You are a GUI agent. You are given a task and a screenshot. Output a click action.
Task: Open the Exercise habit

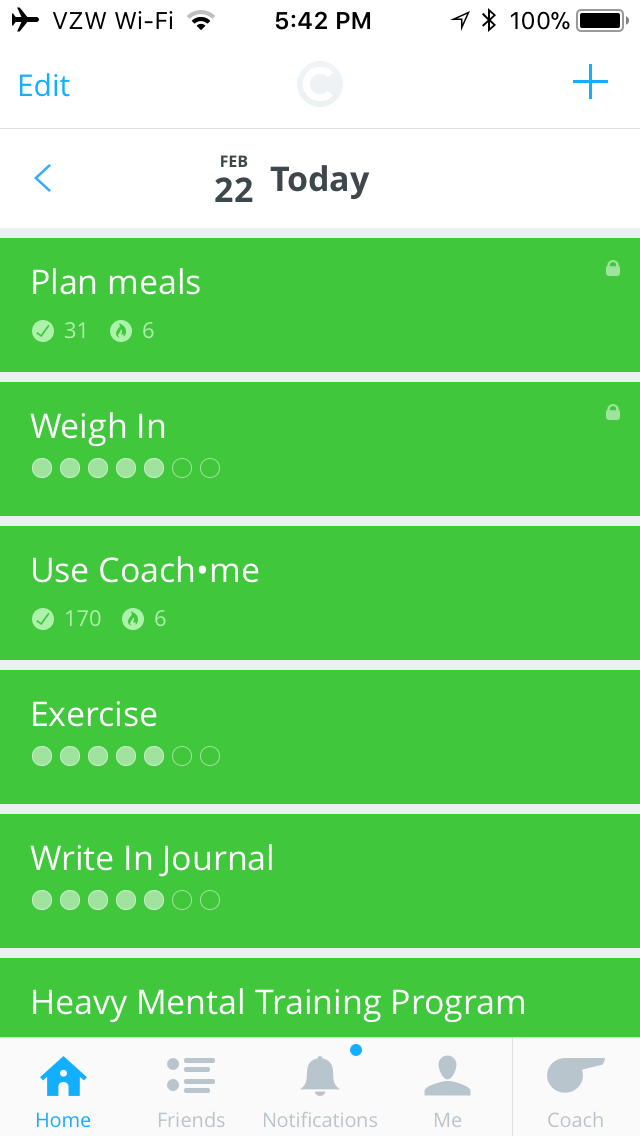[x=320, y=737]
